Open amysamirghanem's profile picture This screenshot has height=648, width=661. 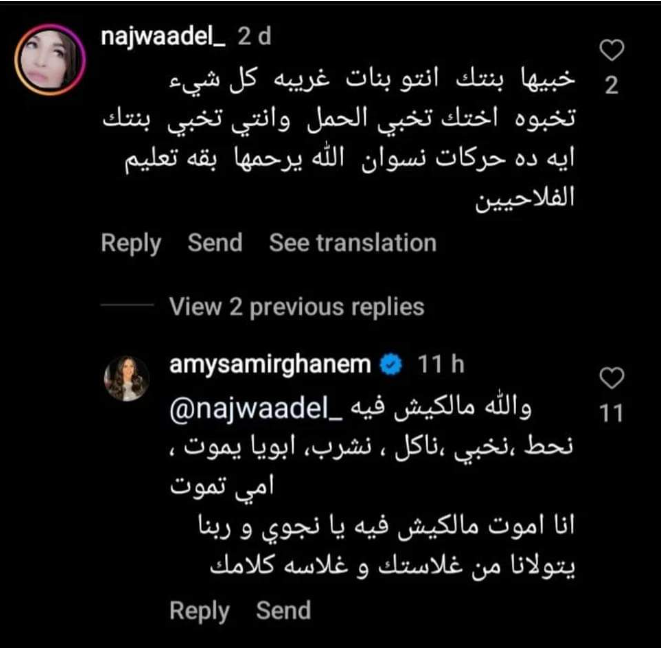127,378
